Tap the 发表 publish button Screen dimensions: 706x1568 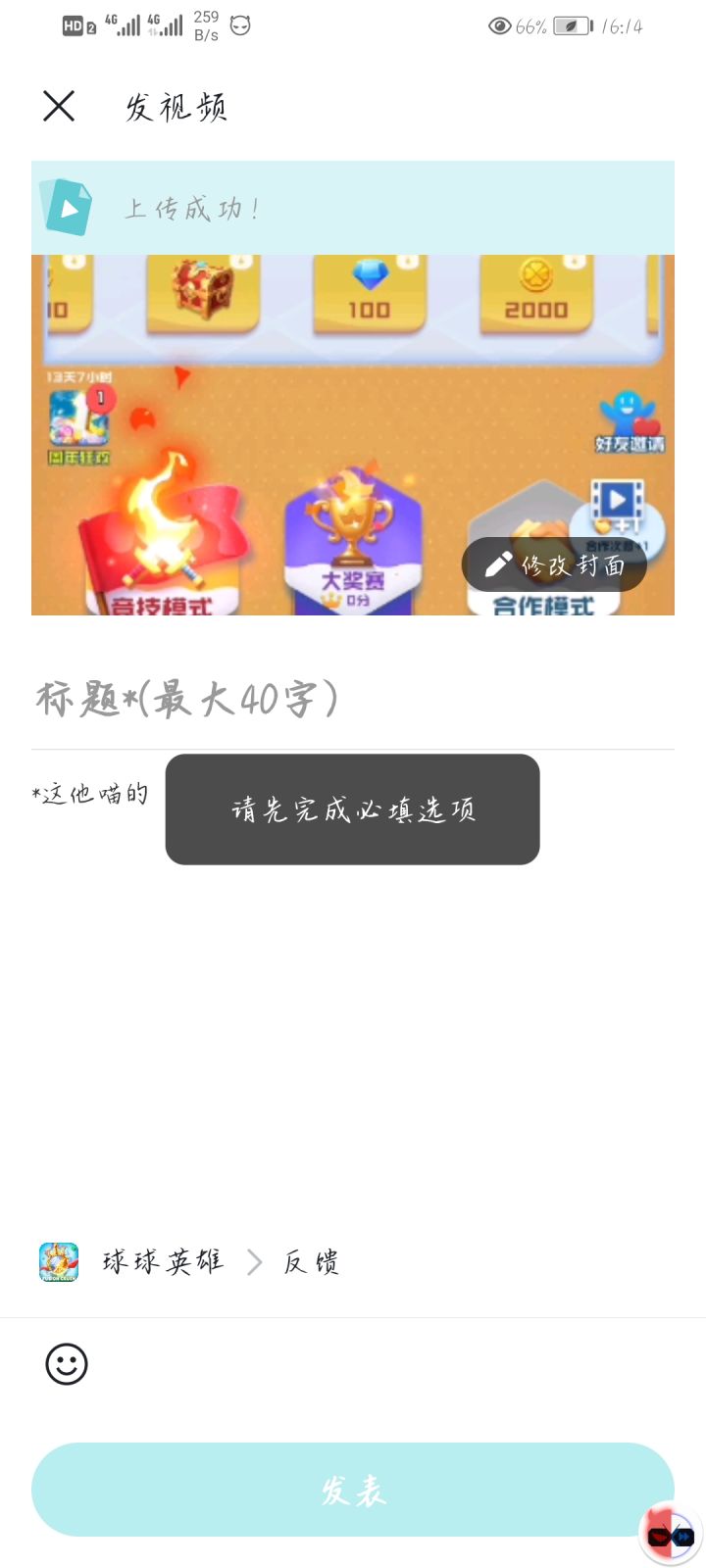pyautogui.click(x=353, y=1490)
